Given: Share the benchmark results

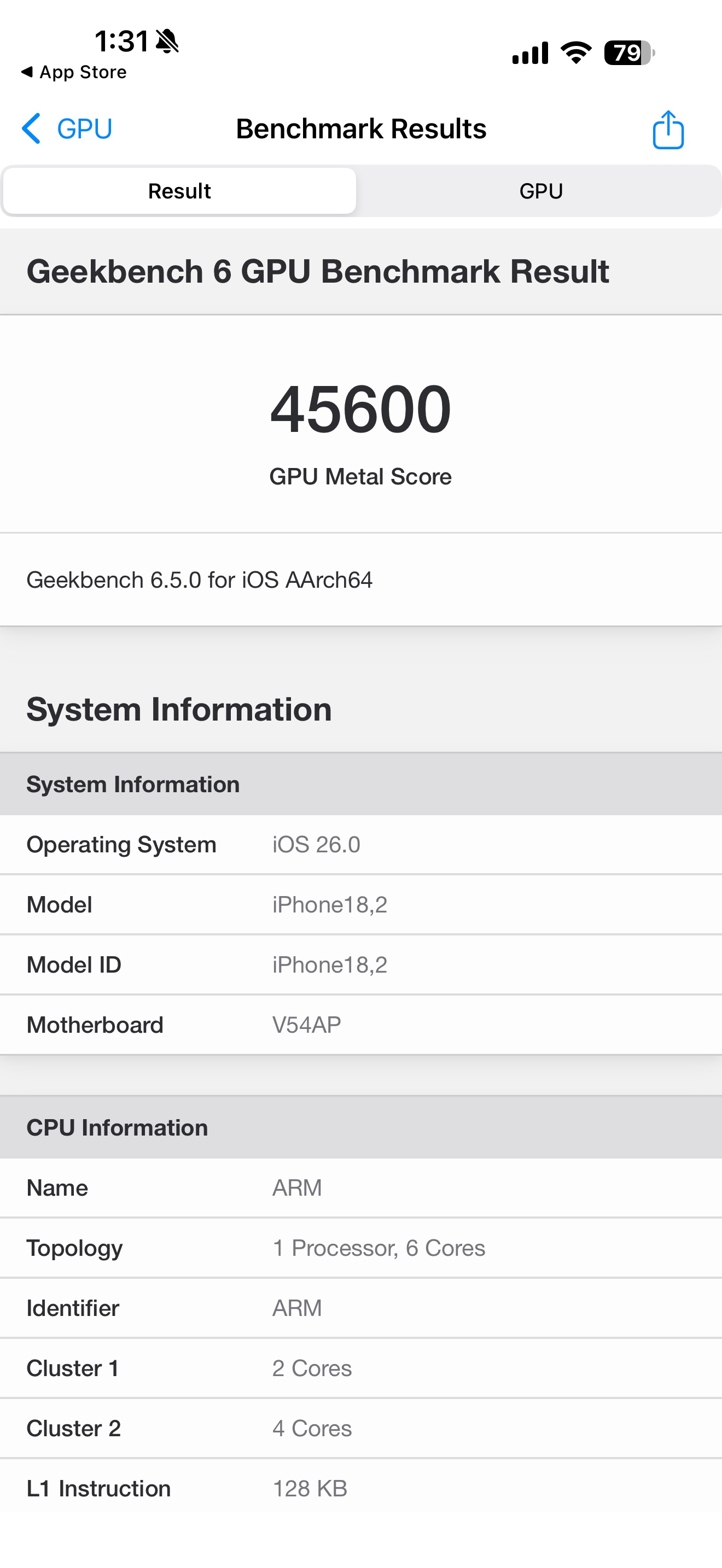Looking at the screenshot, I should point(668,130).
